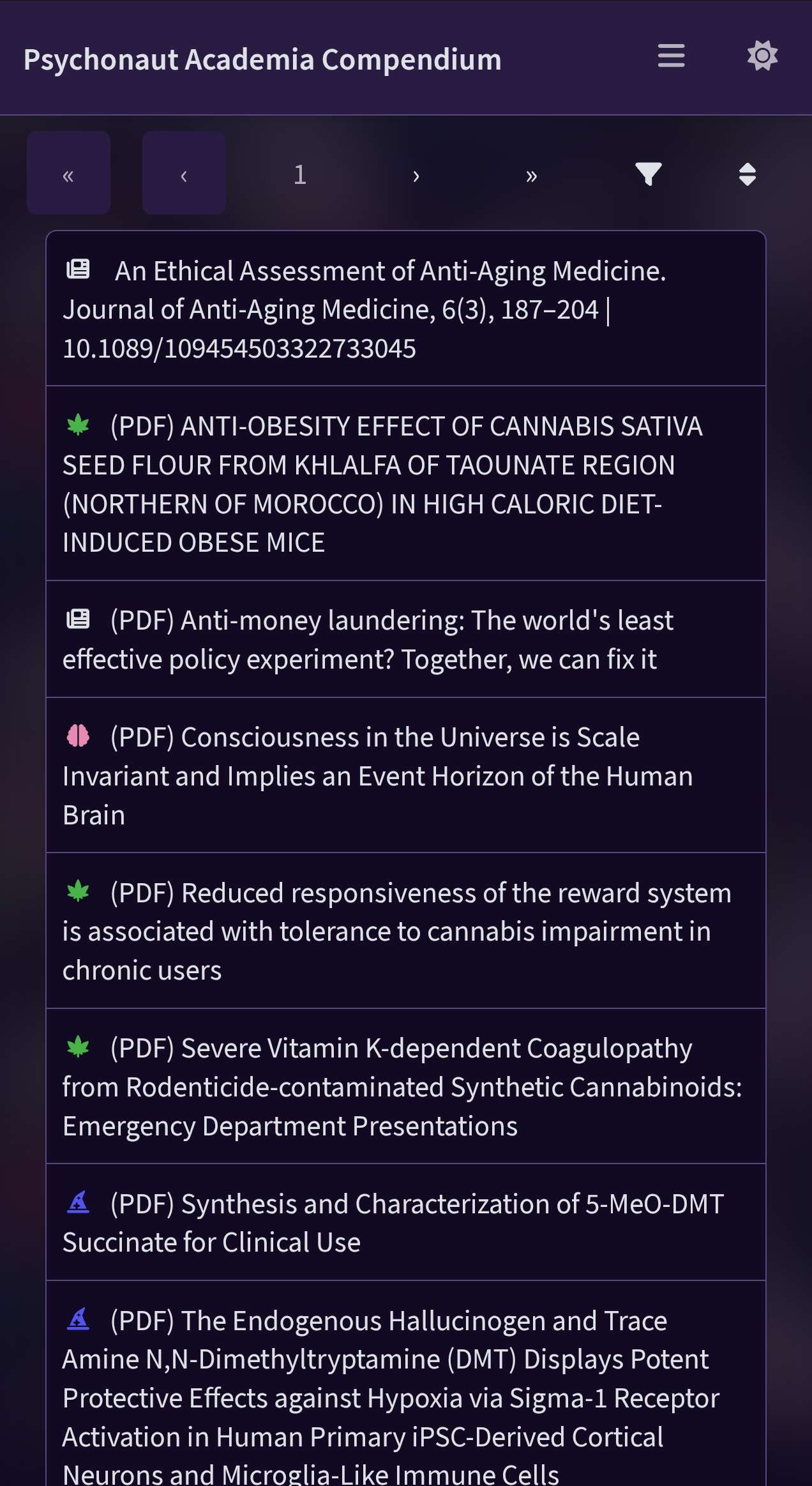Jump to the first page
This screenshot has height=1486, width=812.
click(68, 174)
